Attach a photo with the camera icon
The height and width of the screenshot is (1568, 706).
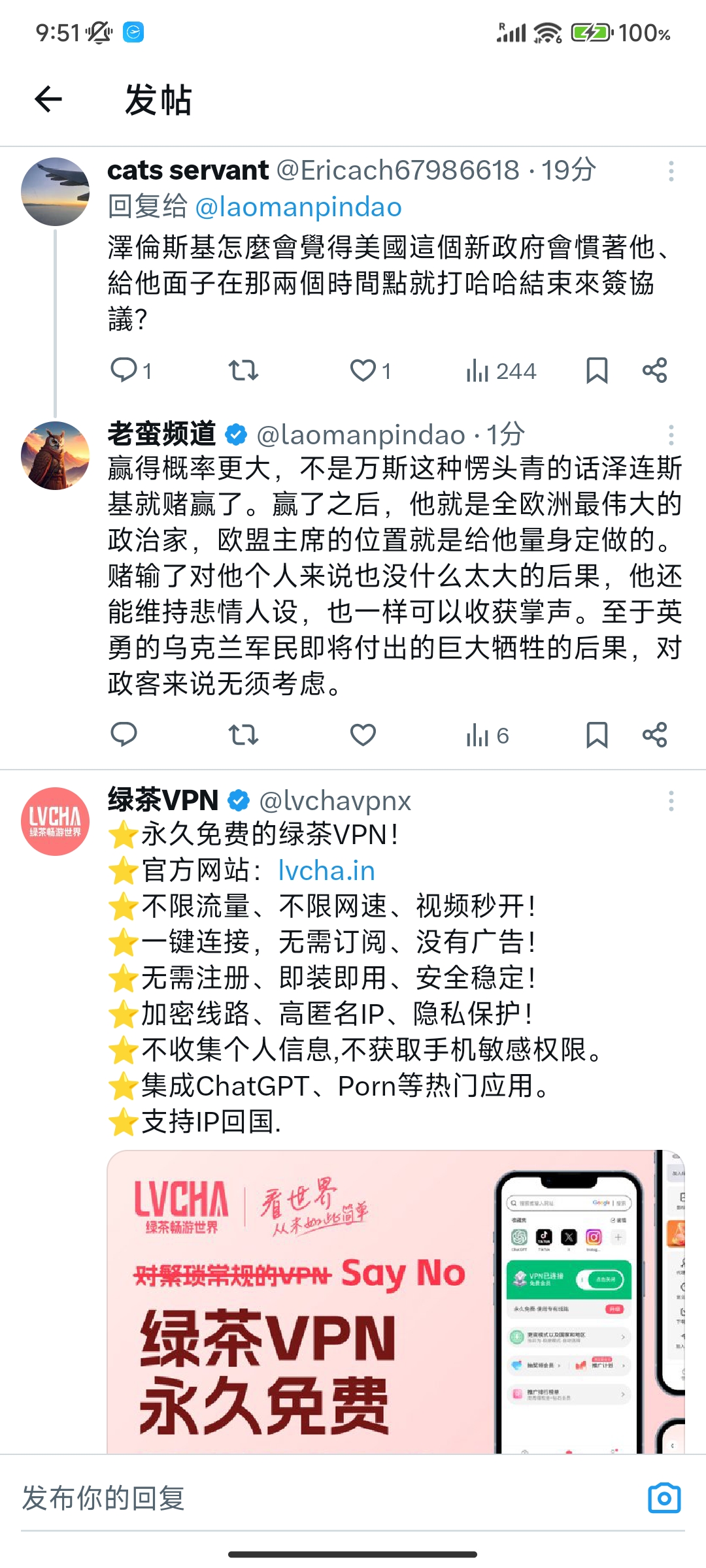tap(664, 1498)
